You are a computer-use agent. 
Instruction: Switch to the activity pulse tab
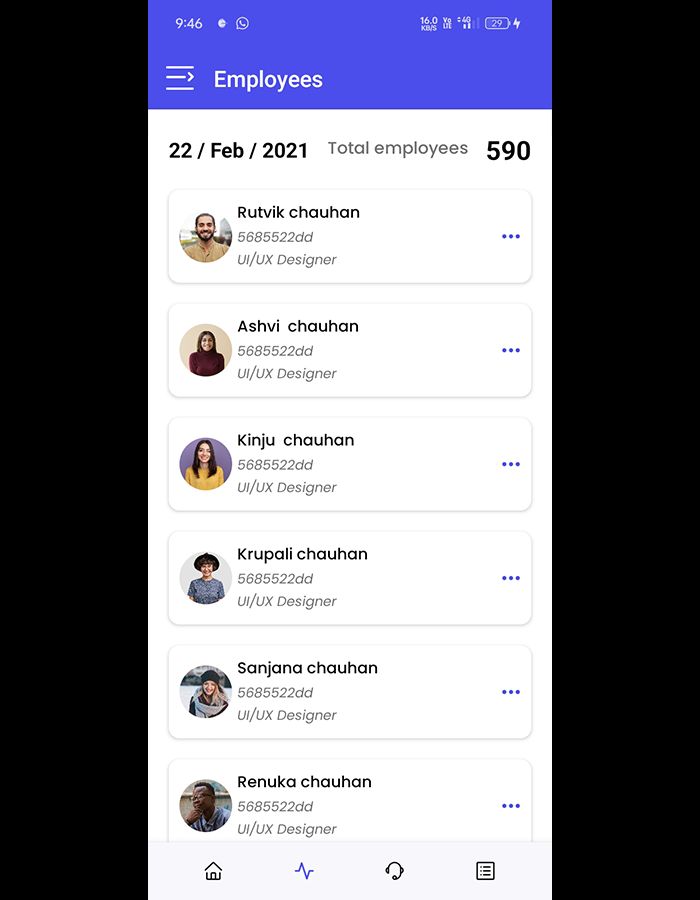tap(304, 871)
